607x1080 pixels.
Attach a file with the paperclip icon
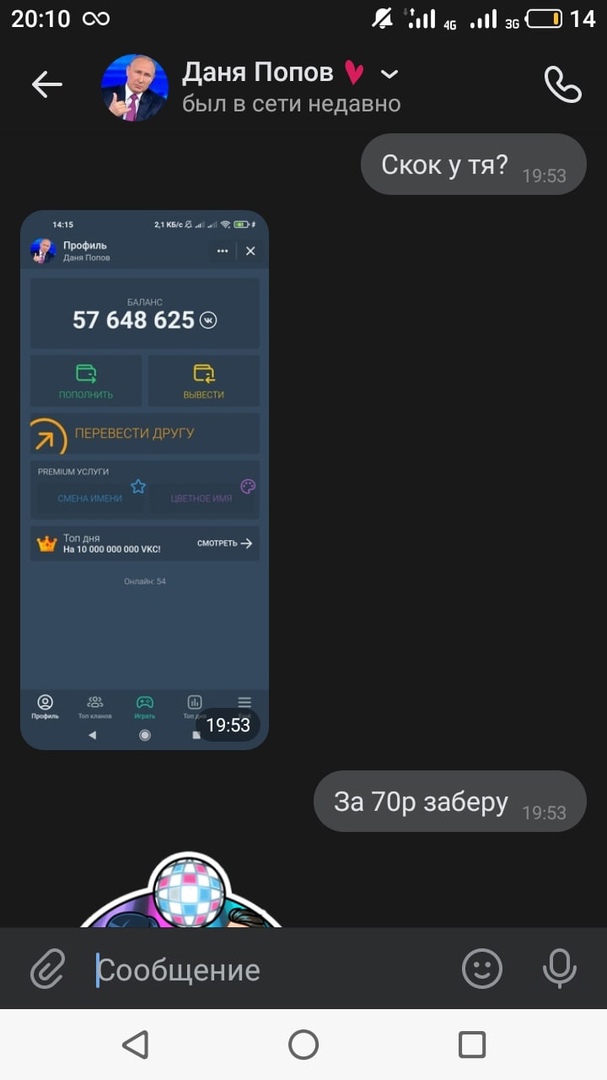click(47, 969)
